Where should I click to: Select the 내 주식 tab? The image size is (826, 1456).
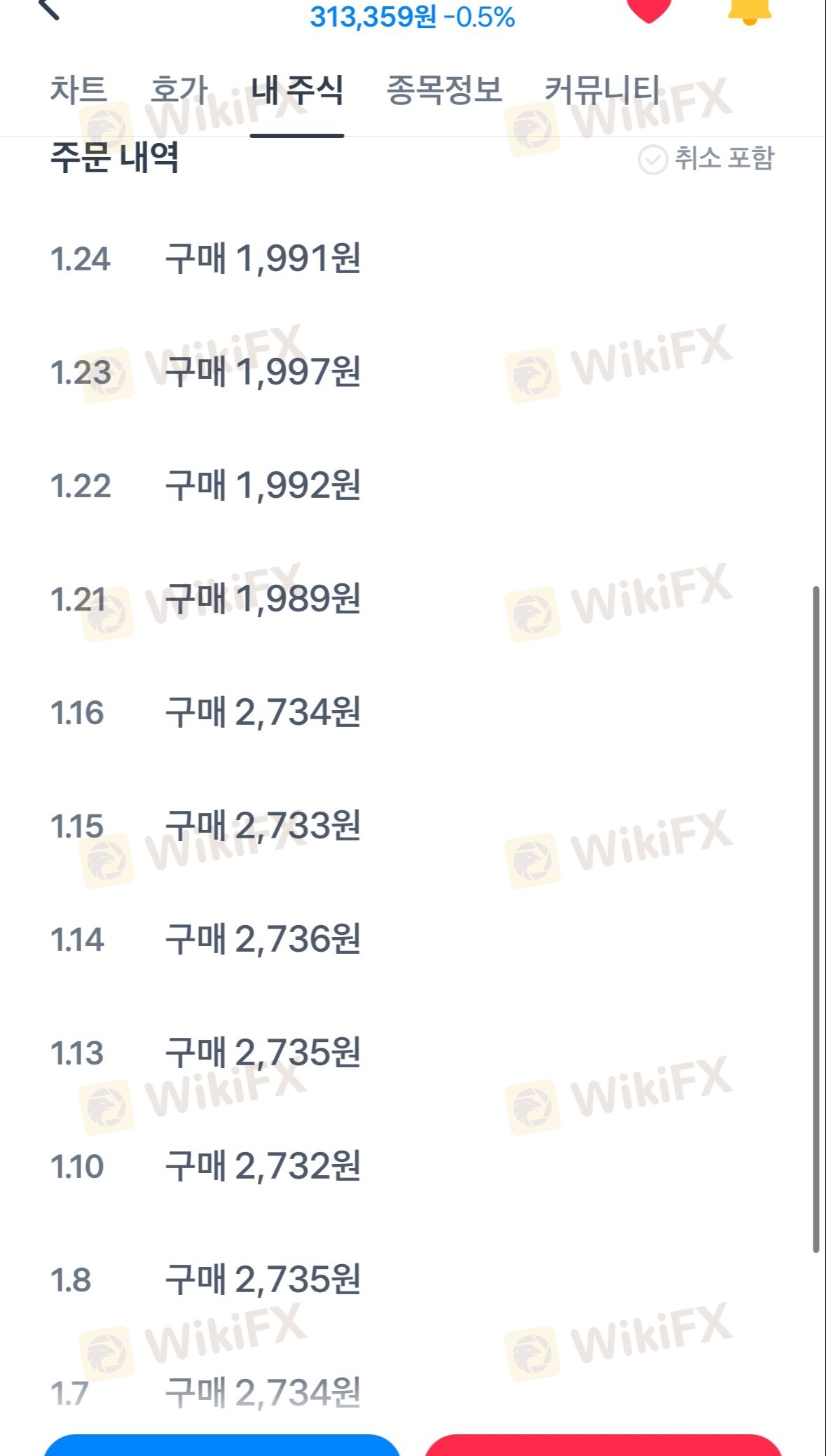[x=297, y=91]
